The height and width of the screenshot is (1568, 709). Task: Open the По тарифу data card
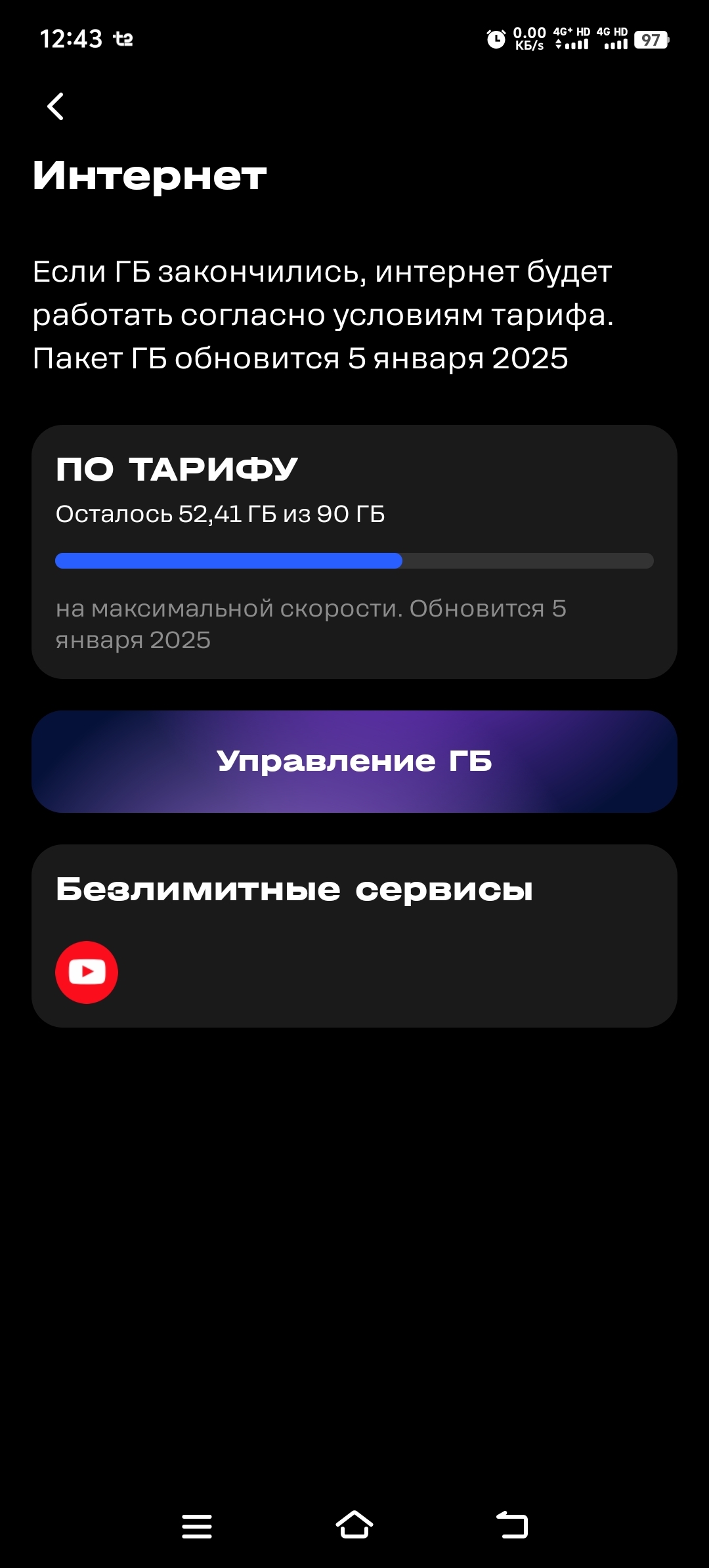(354, 552)
